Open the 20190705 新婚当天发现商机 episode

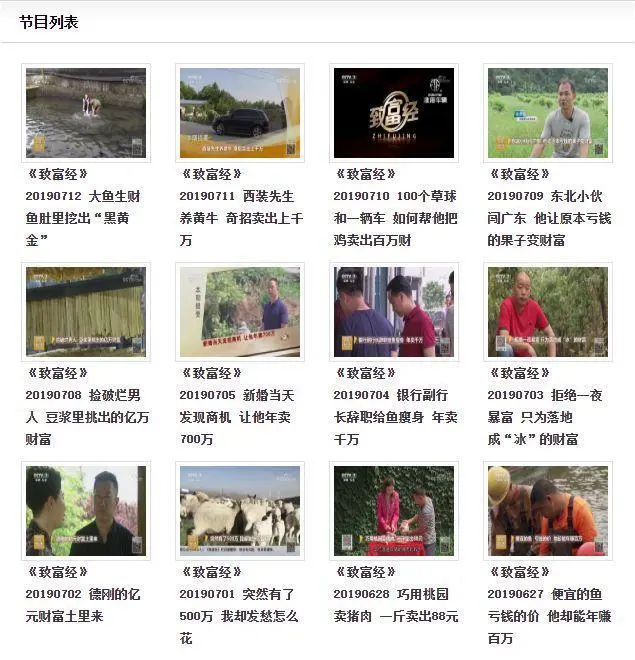pos(239,312)
